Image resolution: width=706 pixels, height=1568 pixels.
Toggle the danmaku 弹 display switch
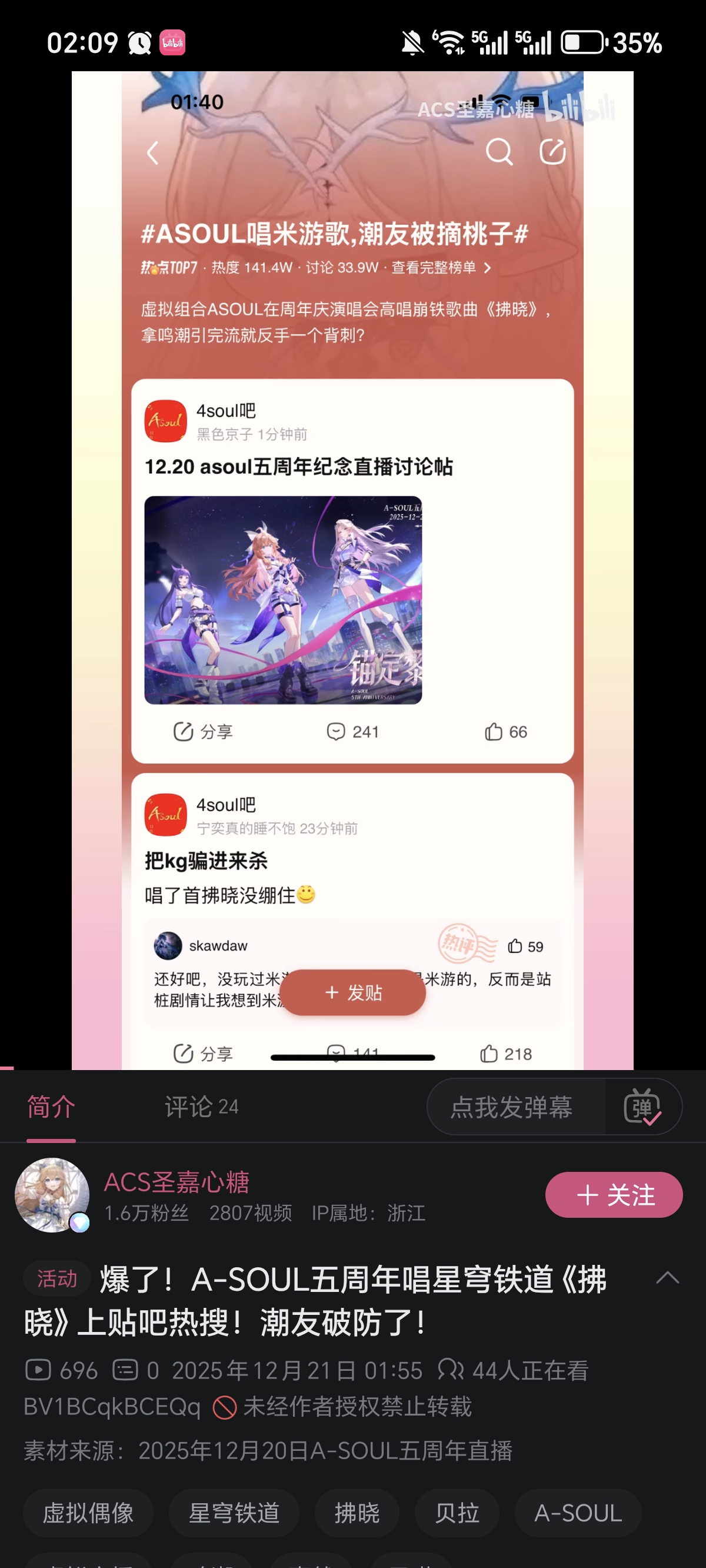[642, 1107]
